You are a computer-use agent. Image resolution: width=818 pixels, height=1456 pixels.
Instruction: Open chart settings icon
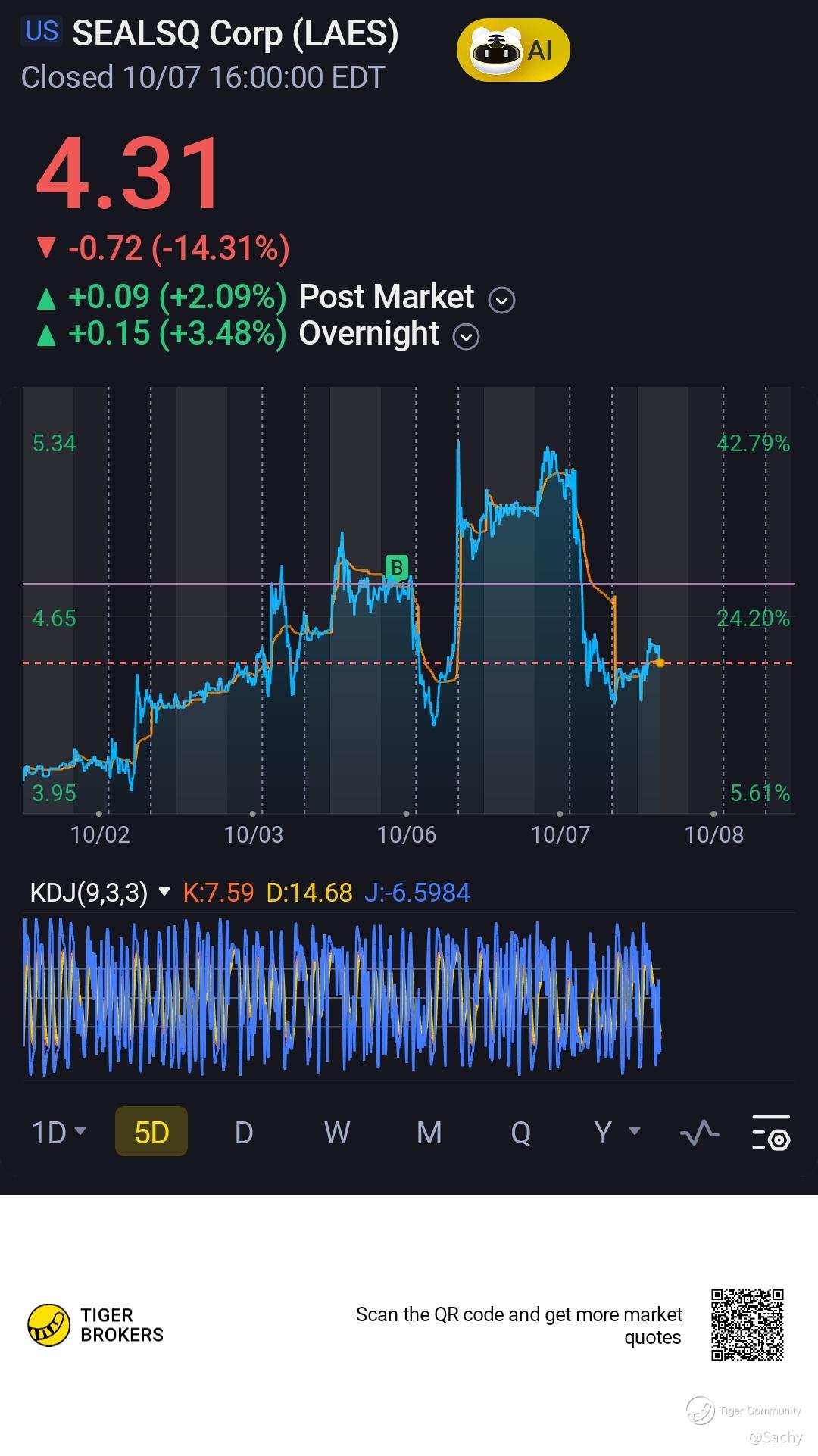click(771, 1133)
